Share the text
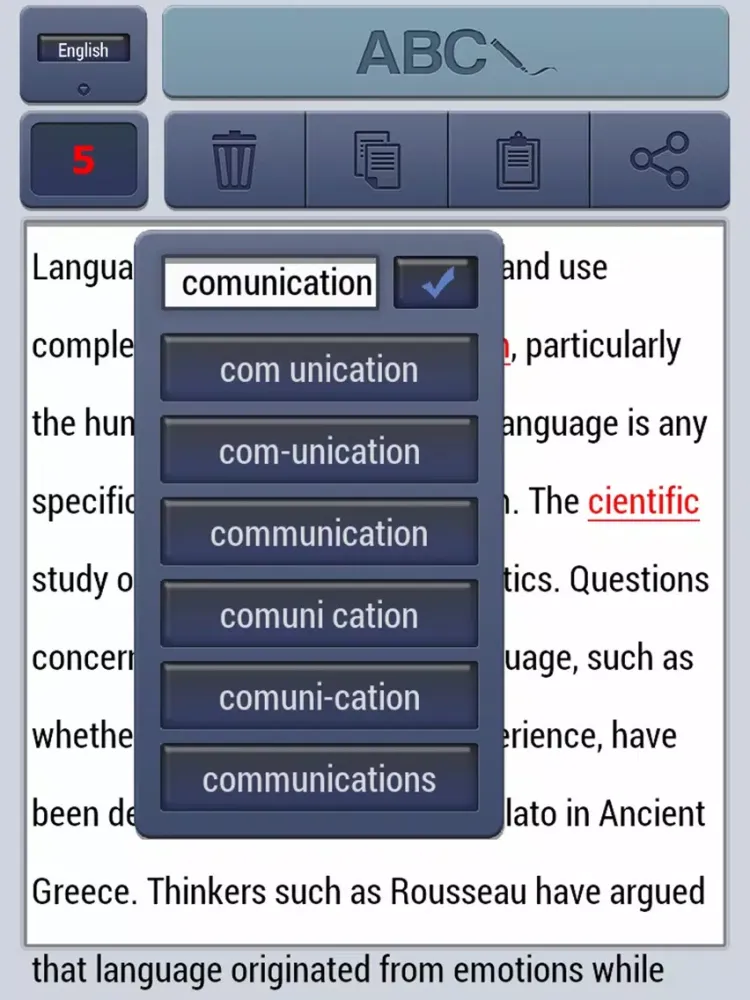750x1000 pixels. click(660, 160)
